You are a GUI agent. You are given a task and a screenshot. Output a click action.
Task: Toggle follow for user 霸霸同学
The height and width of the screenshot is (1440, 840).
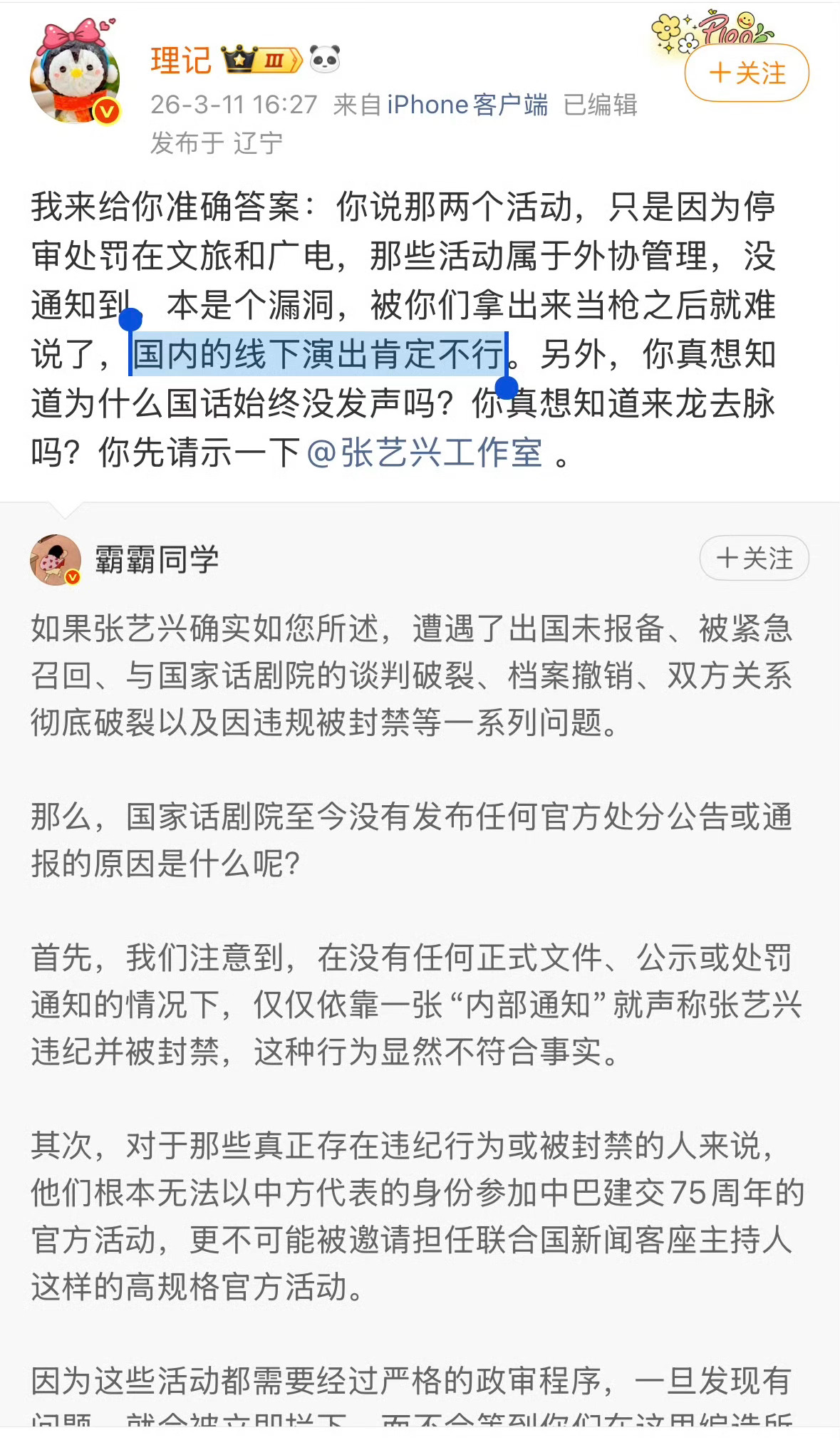tap(753, 559)
